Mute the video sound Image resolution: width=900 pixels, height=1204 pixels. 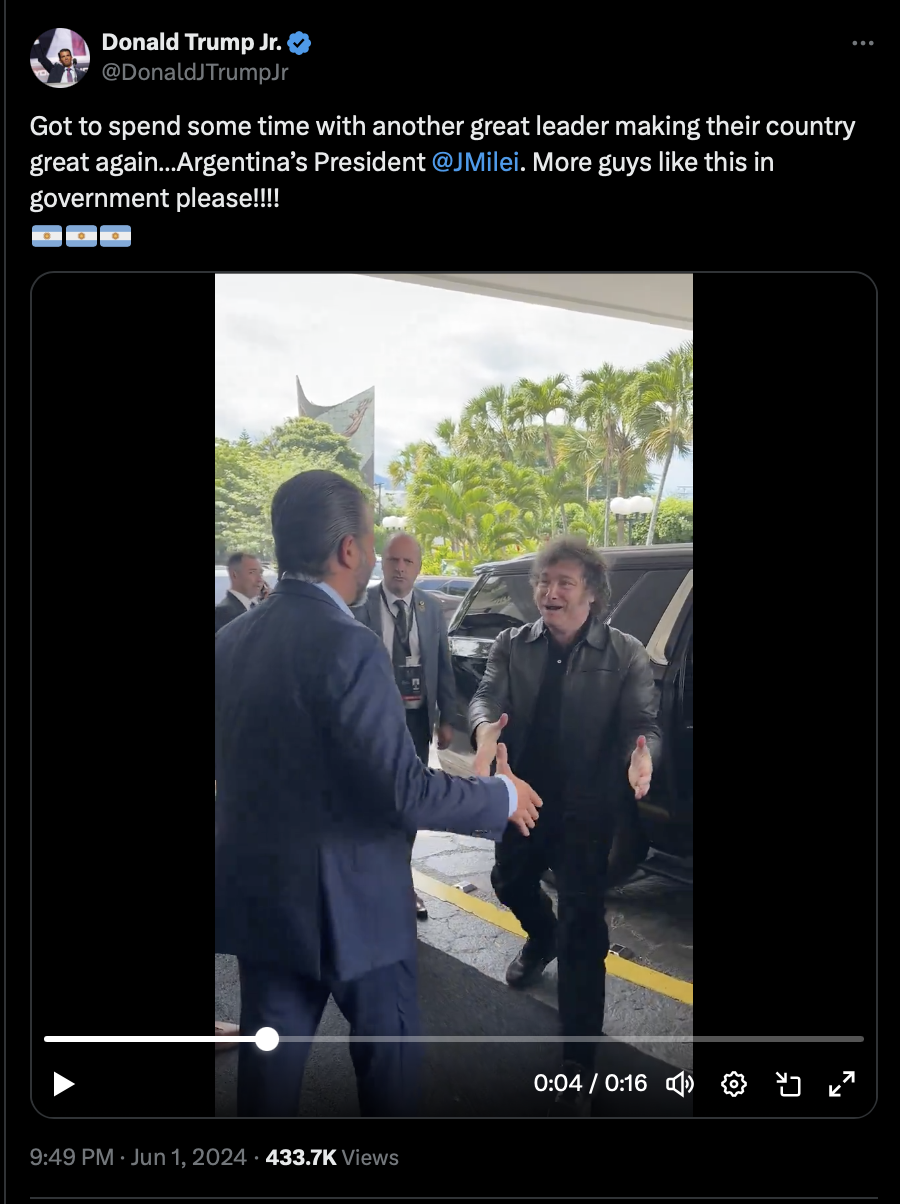click(x=679, y=1083)
